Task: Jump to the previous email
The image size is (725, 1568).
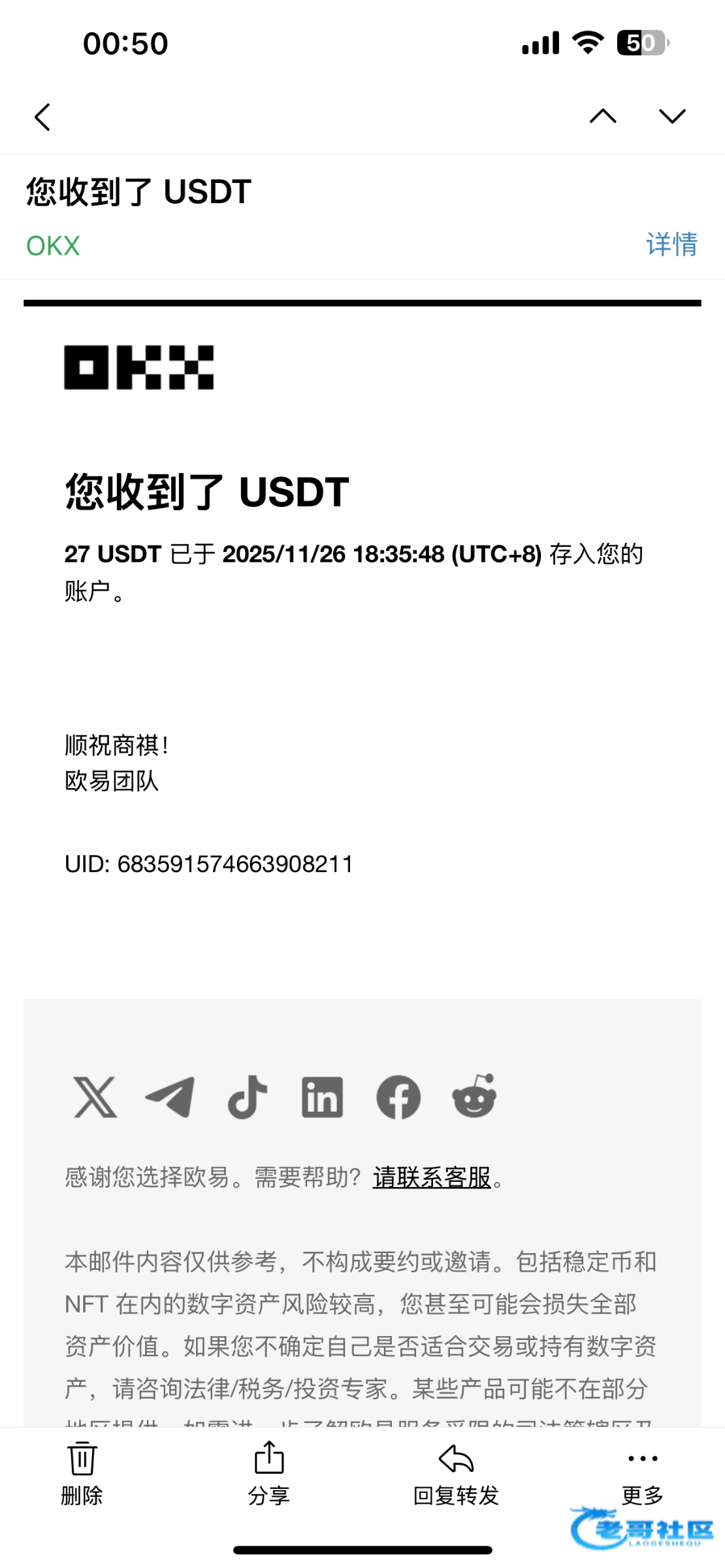Action: (602, 116)
